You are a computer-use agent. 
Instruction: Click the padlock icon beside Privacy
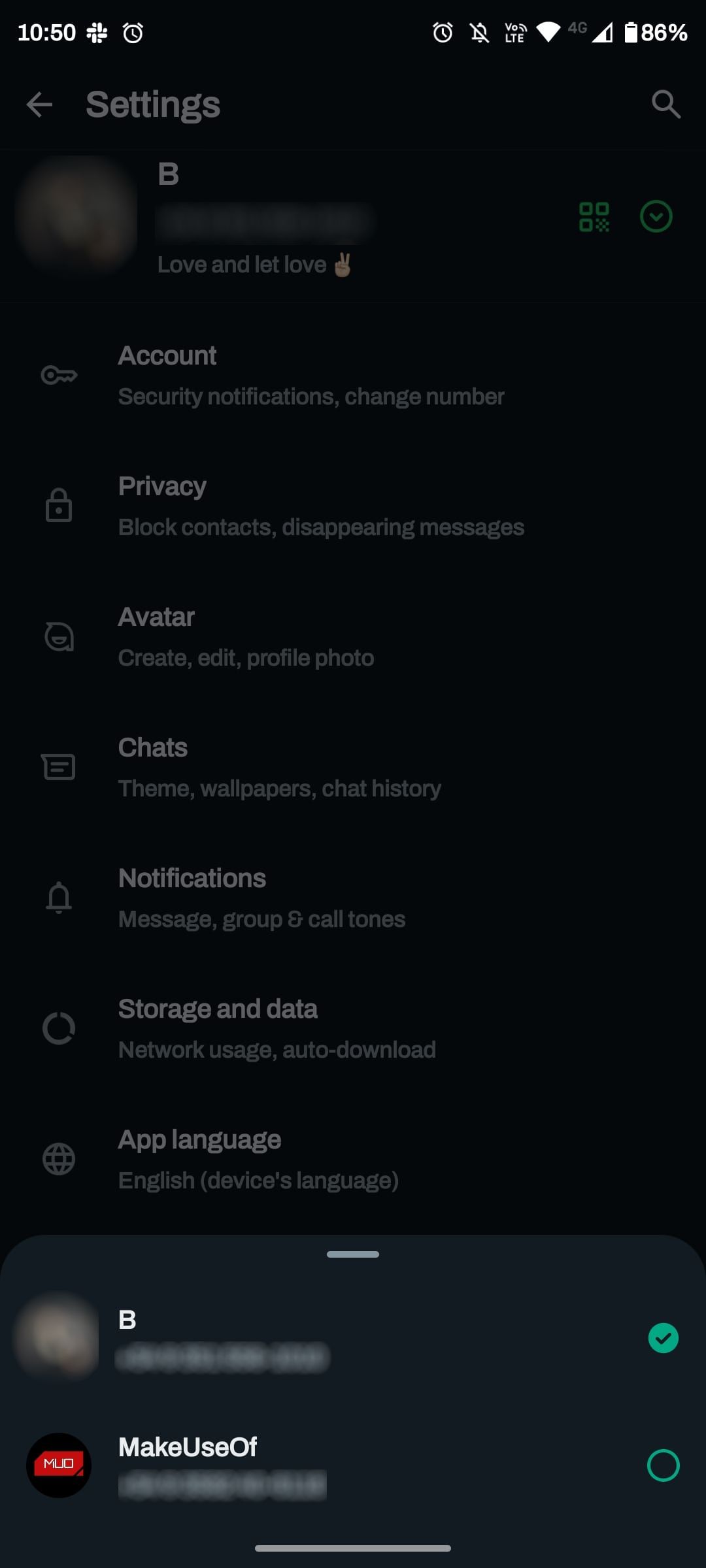point(59,506)
